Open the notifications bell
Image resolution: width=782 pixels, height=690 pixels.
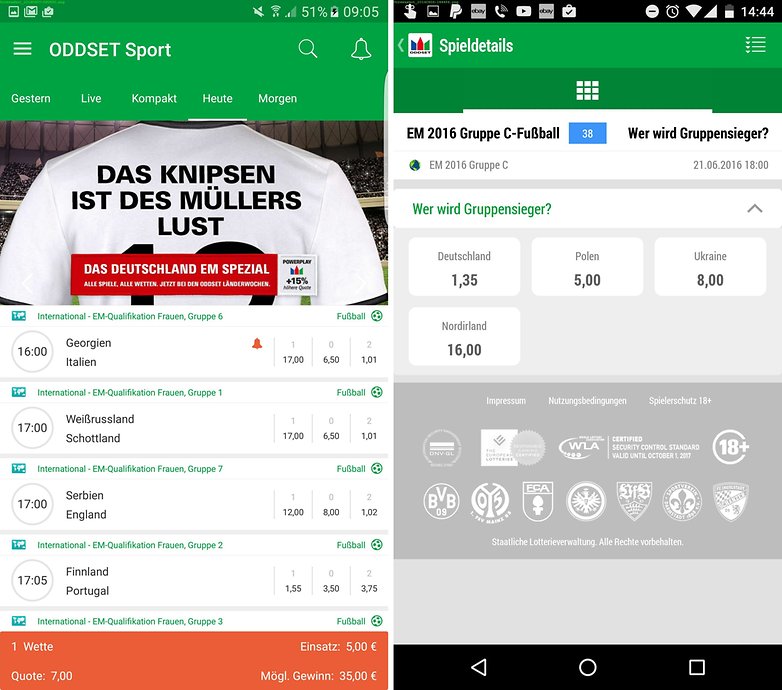(x=361, y=49)
